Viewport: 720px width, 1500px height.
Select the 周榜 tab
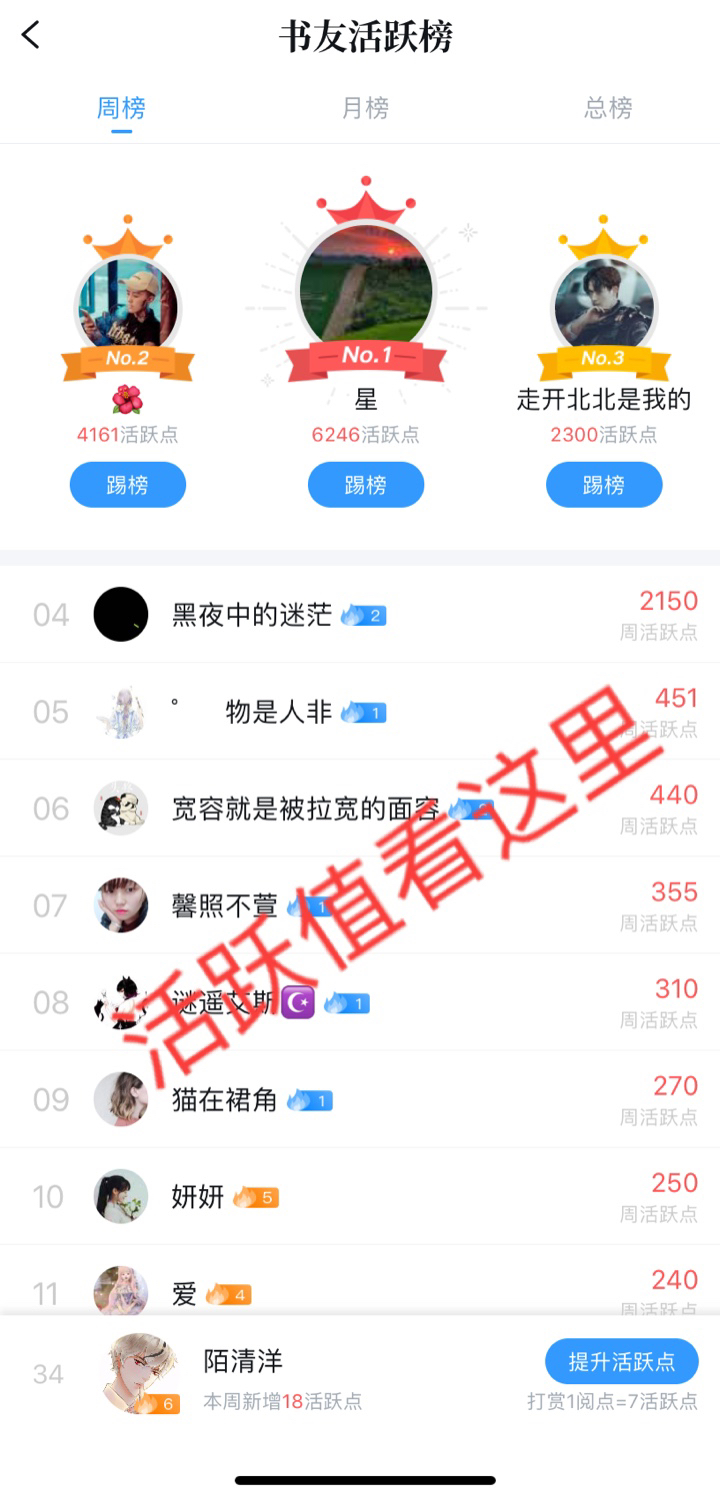(121, 108)
